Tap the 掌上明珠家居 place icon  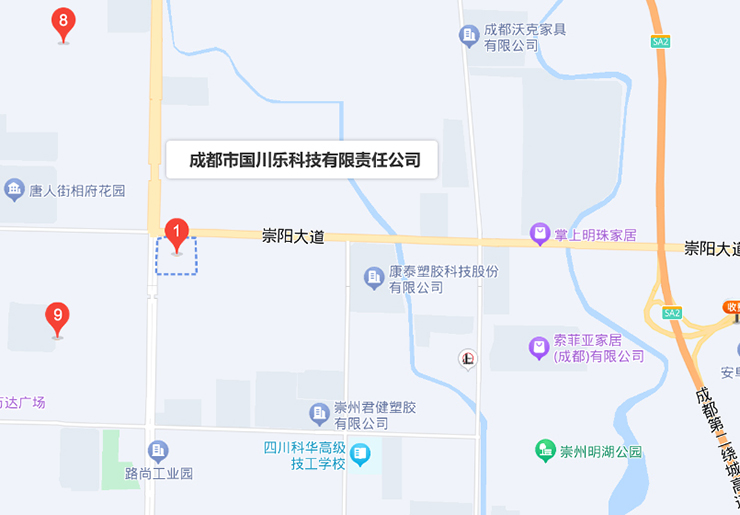(540, 235)
